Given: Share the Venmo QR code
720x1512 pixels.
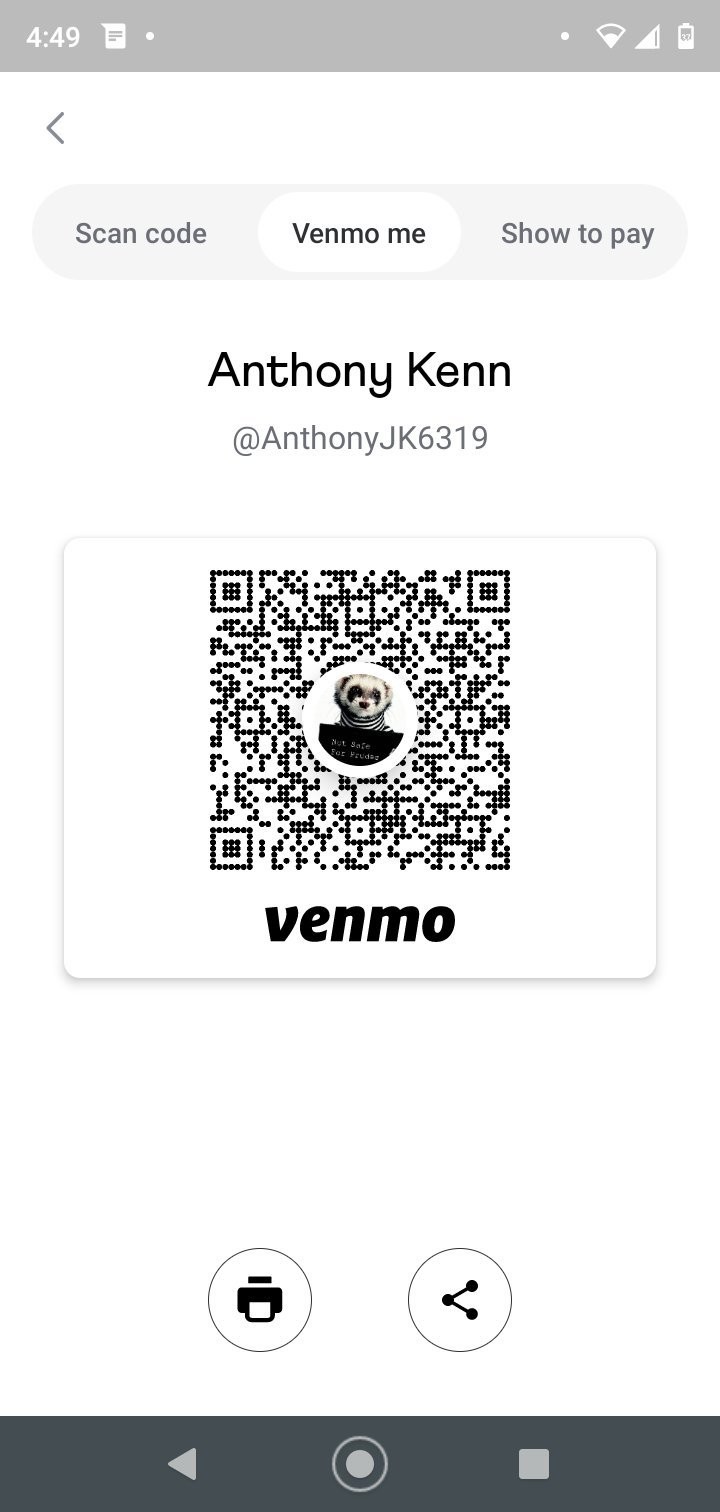Looking at the screenshot, I should point(460,1300).
